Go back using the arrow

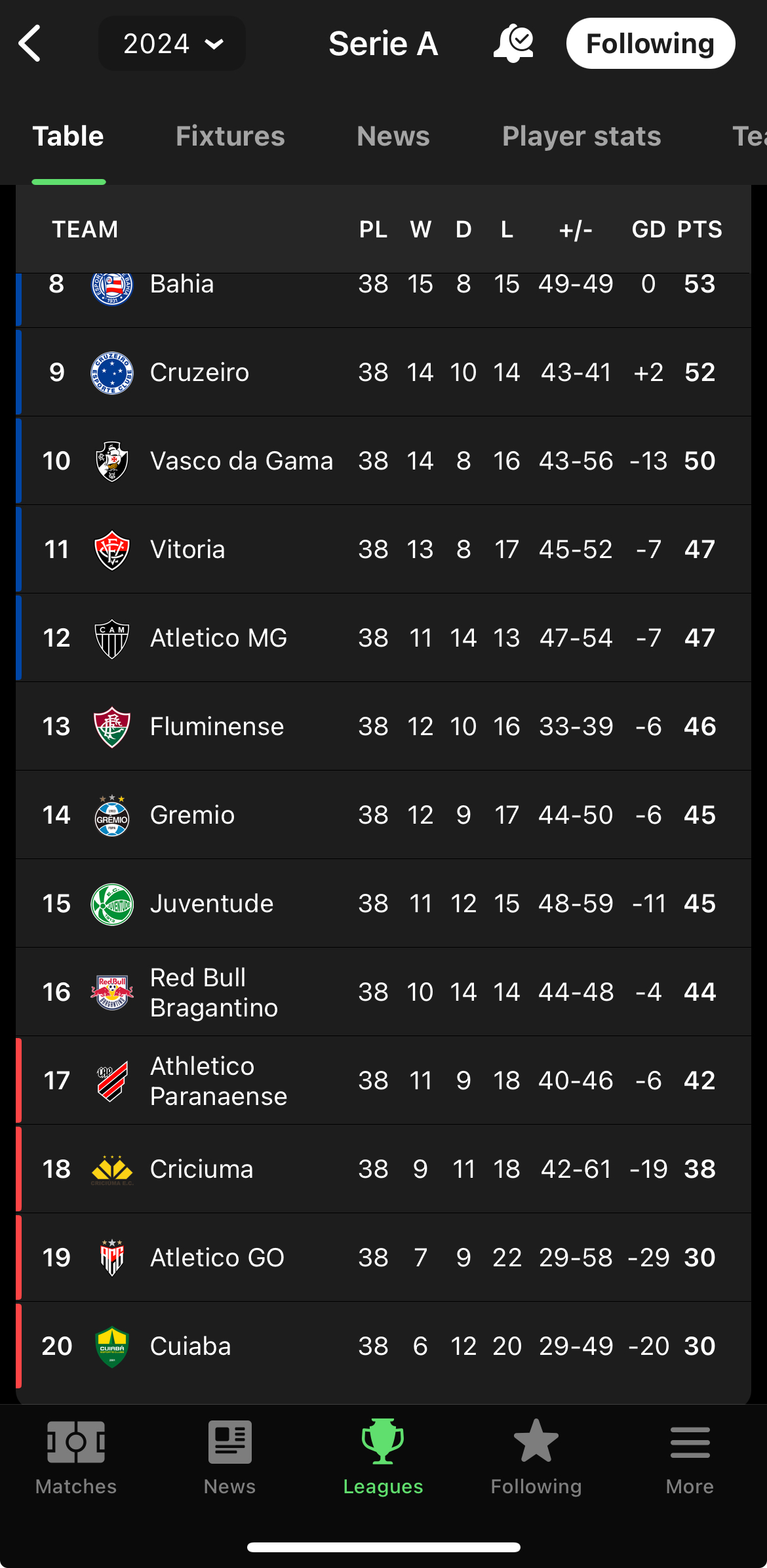coord(30,44)
